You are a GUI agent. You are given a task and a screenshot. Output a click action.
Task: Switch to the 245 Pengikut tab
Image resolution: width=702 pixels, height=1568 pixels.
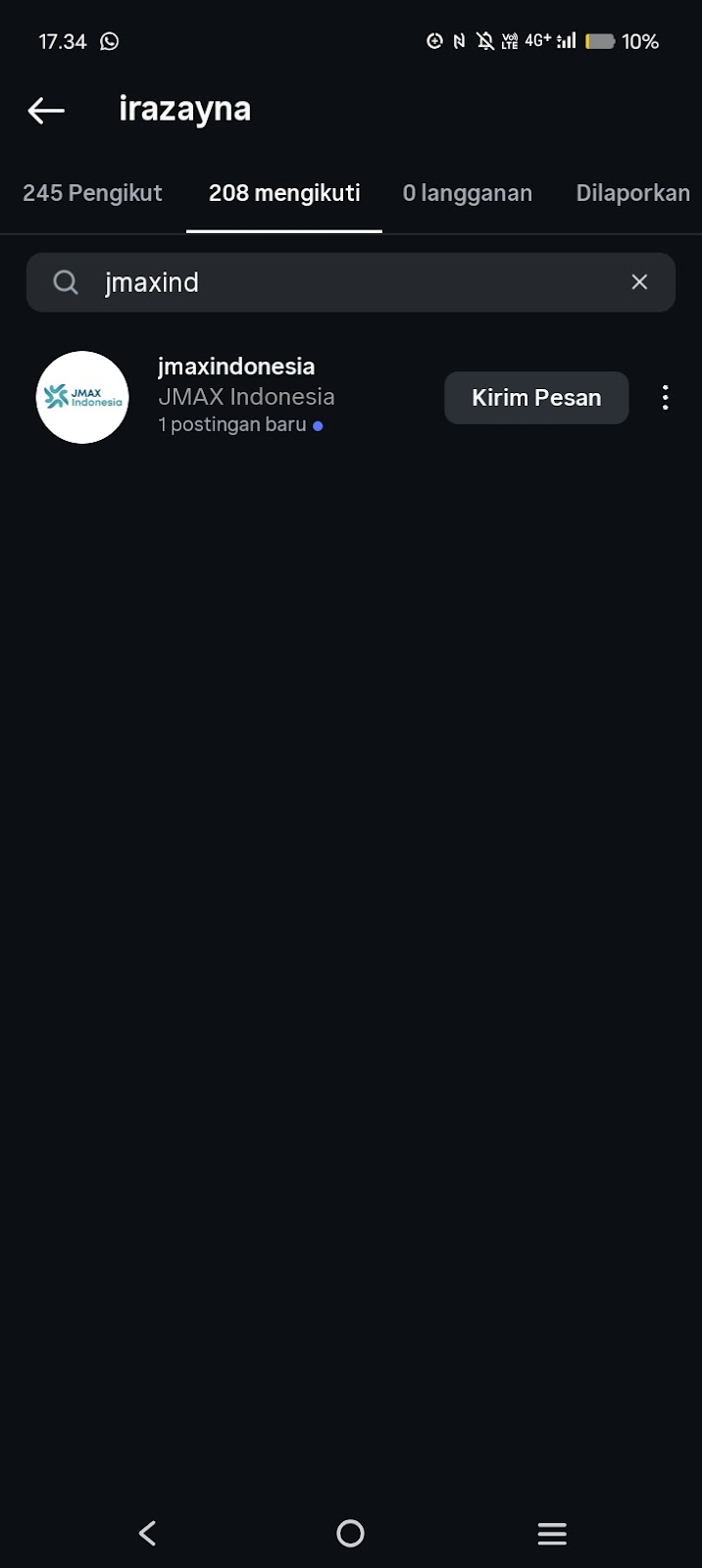pyautogui.click(x=92, y=193)
